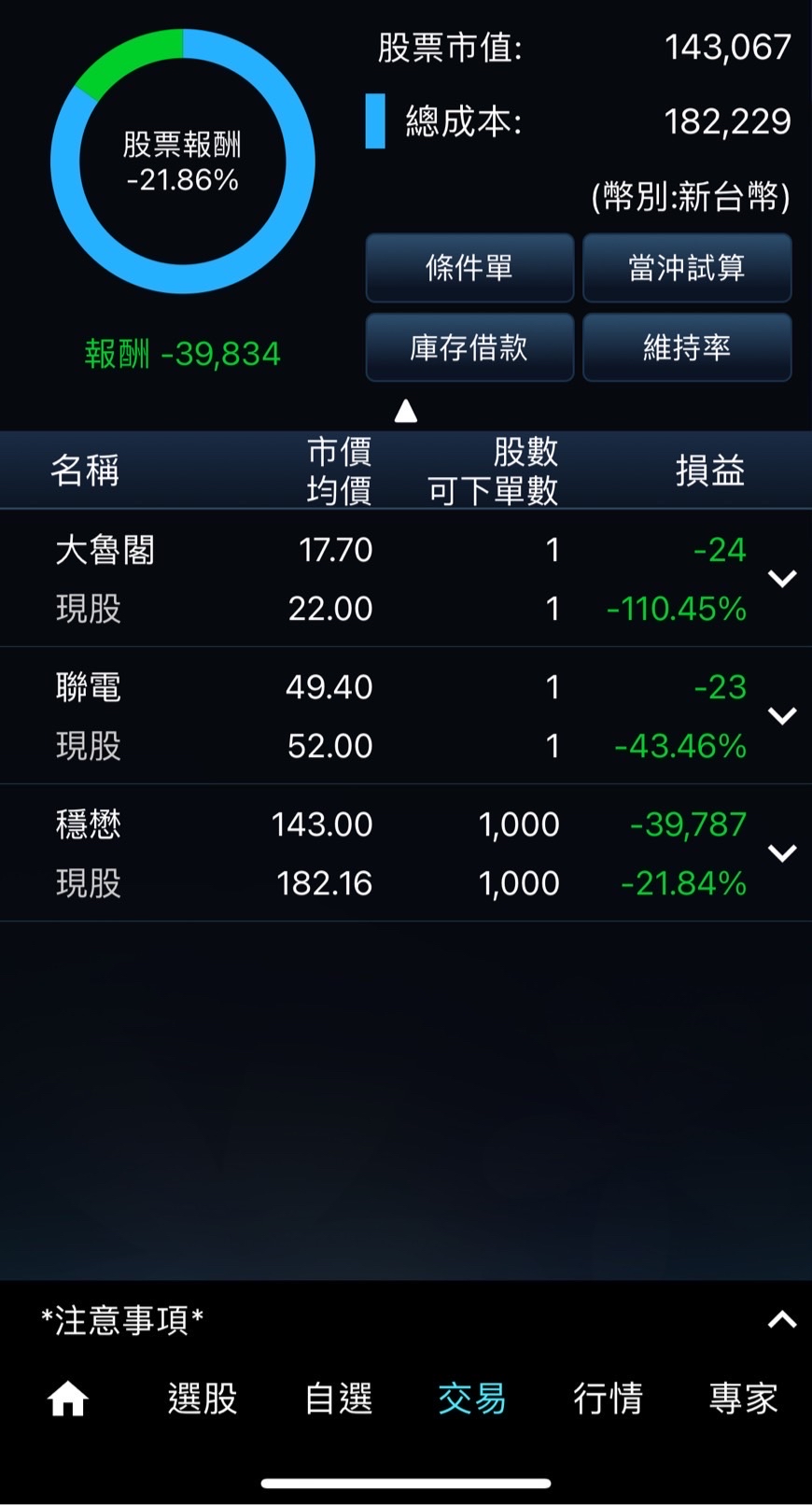The width and height of the screenshot is (812, 1505).
Task: Tap the 維持率 maintenance ratio button
Action: click(687, 347)
